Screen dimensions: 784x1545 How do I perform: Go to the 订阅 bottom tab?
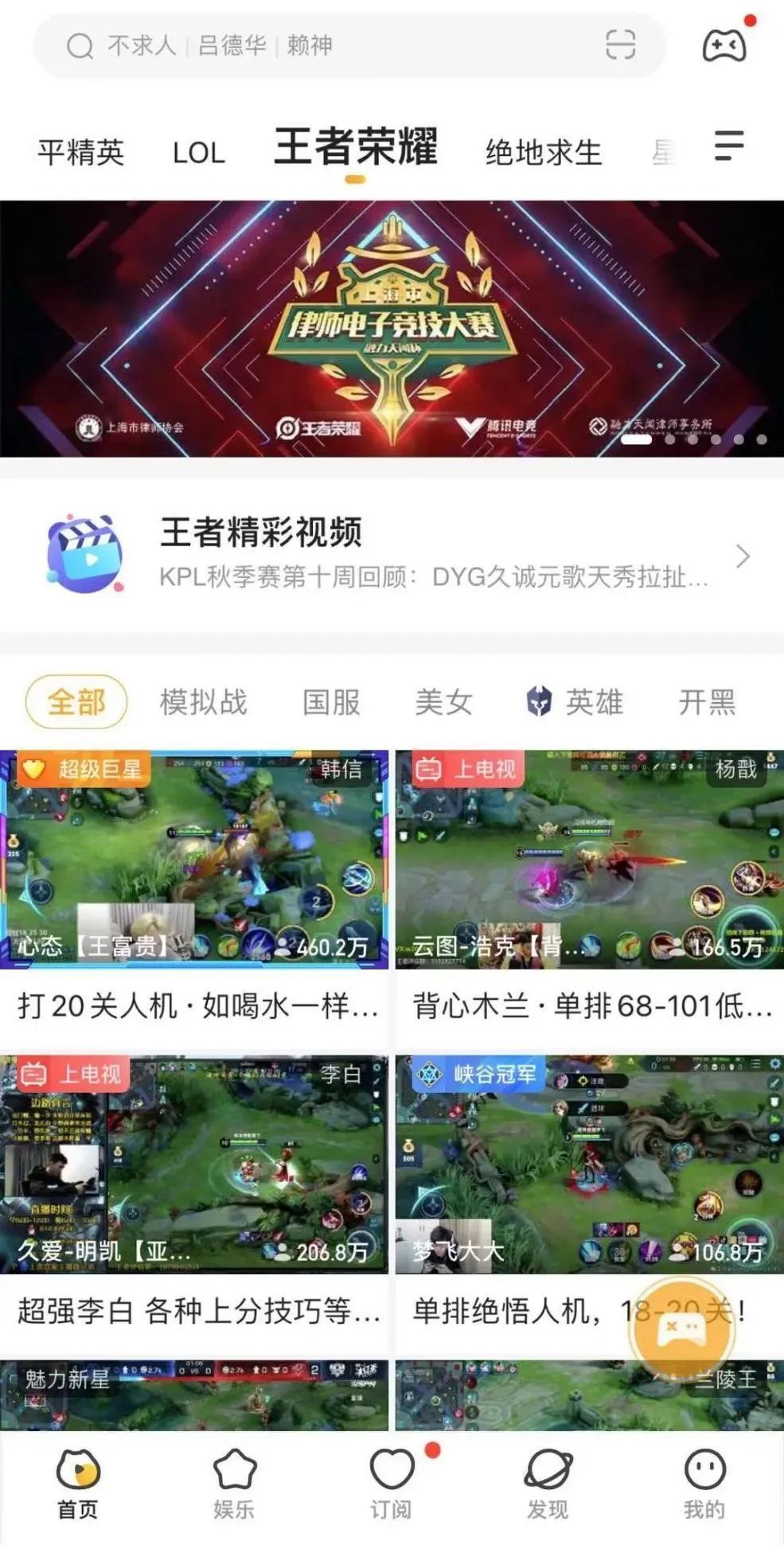[x=391, y=1484]
